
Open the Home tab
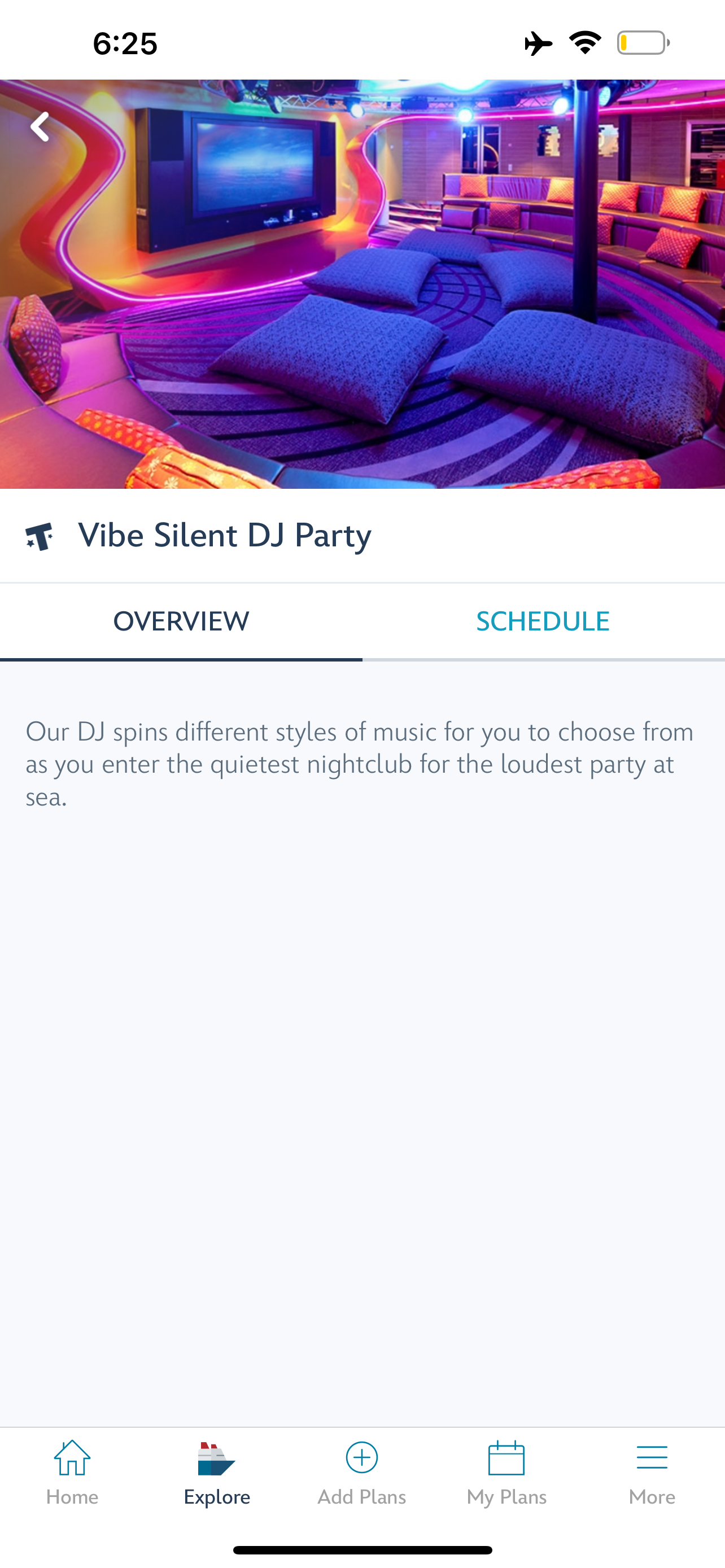(x=72, y=1472)
